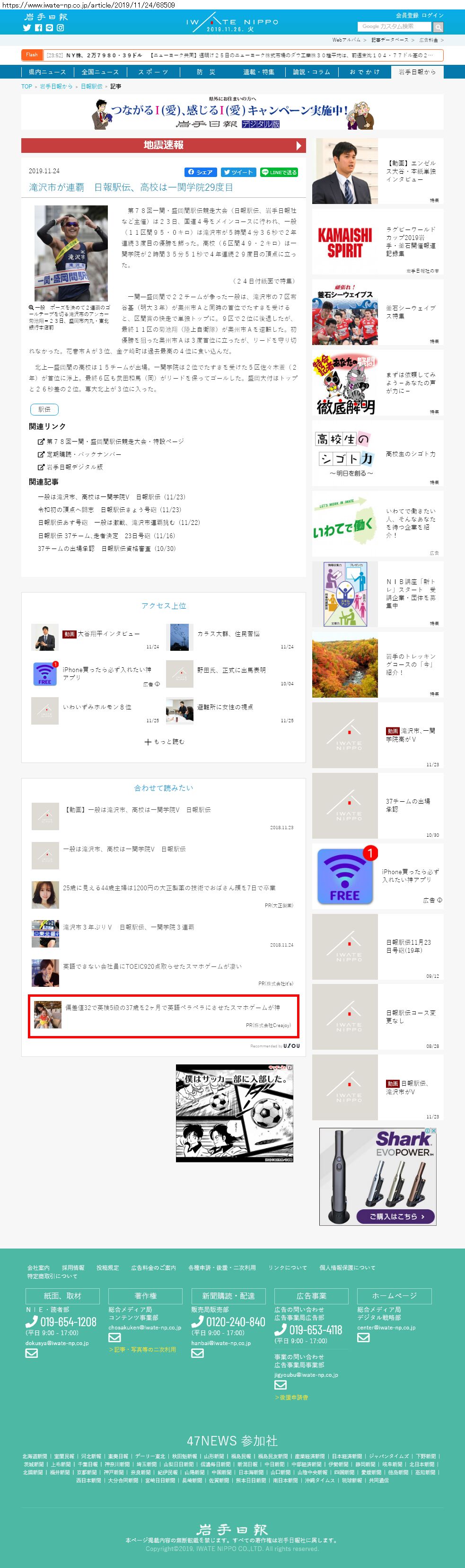
Task: Open 広告料金のご案内 footer link
Action: [153, 1267]
